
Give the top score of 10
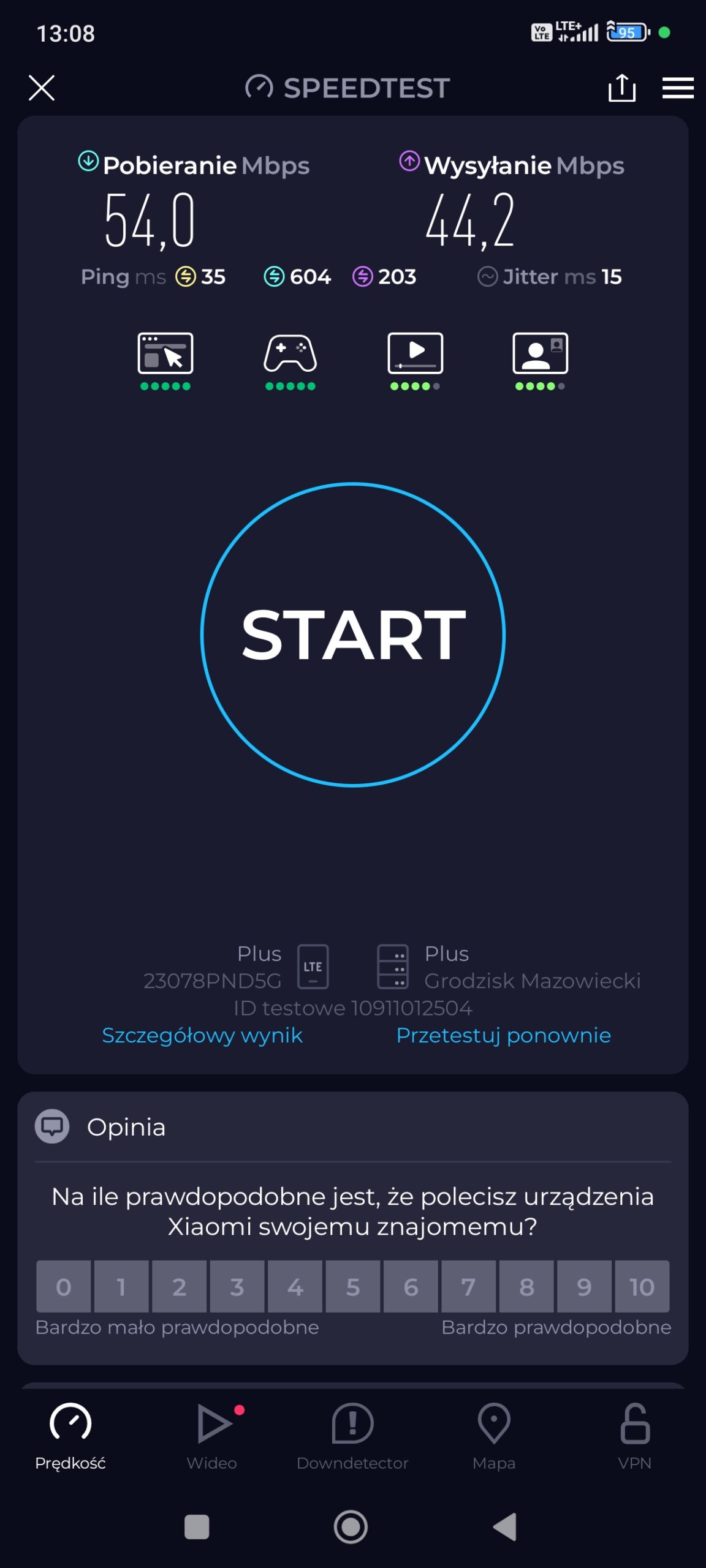pyautogui.click(x=642, y=1286)
